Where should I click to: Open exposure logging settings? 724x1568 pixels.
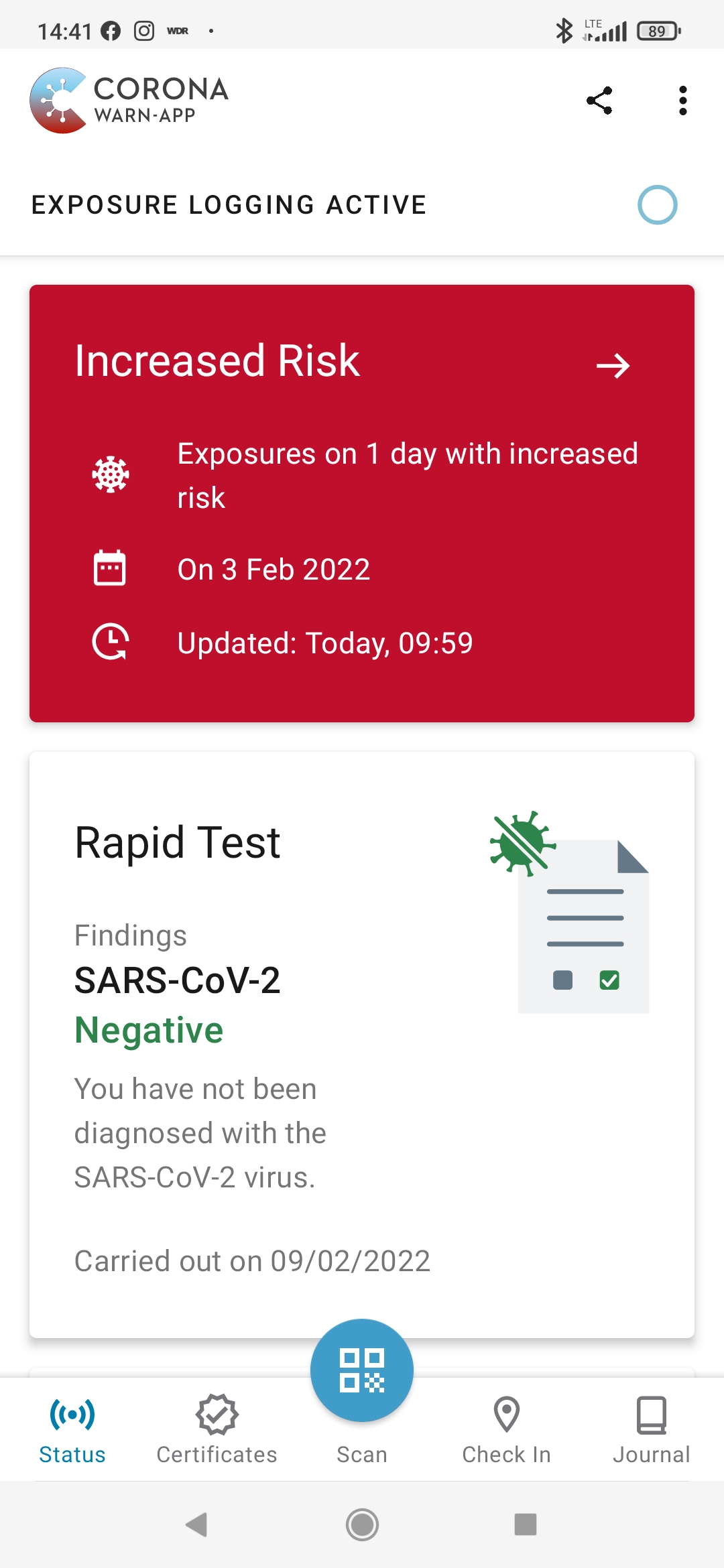[x=362, y=205]
